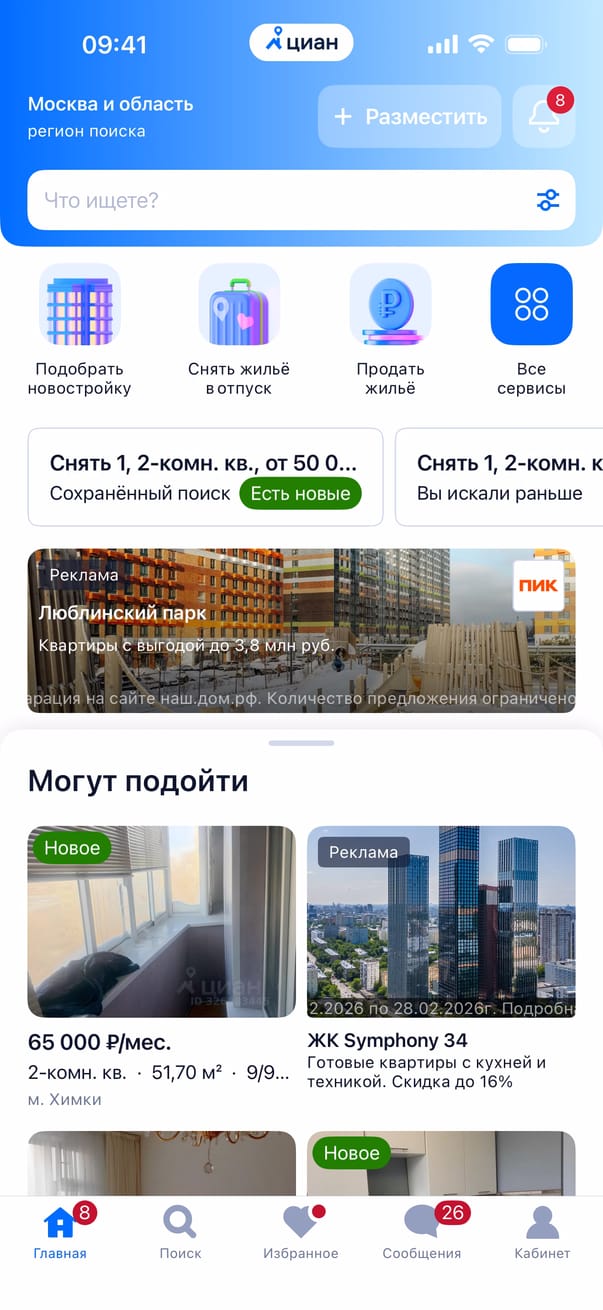Change the search region Москва и область
603x1310 pixels.
click(110, 116)
